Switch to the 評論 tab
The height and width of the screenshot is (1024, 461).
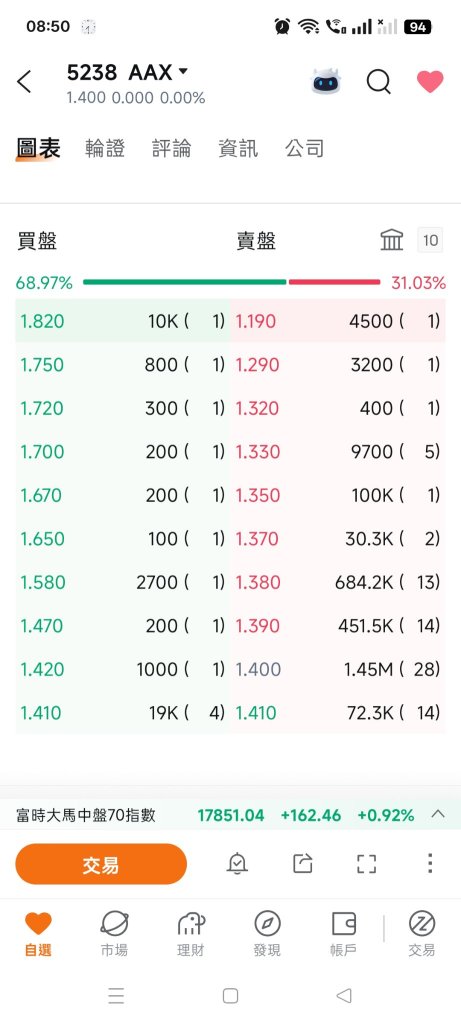click(x=171, y=148)
